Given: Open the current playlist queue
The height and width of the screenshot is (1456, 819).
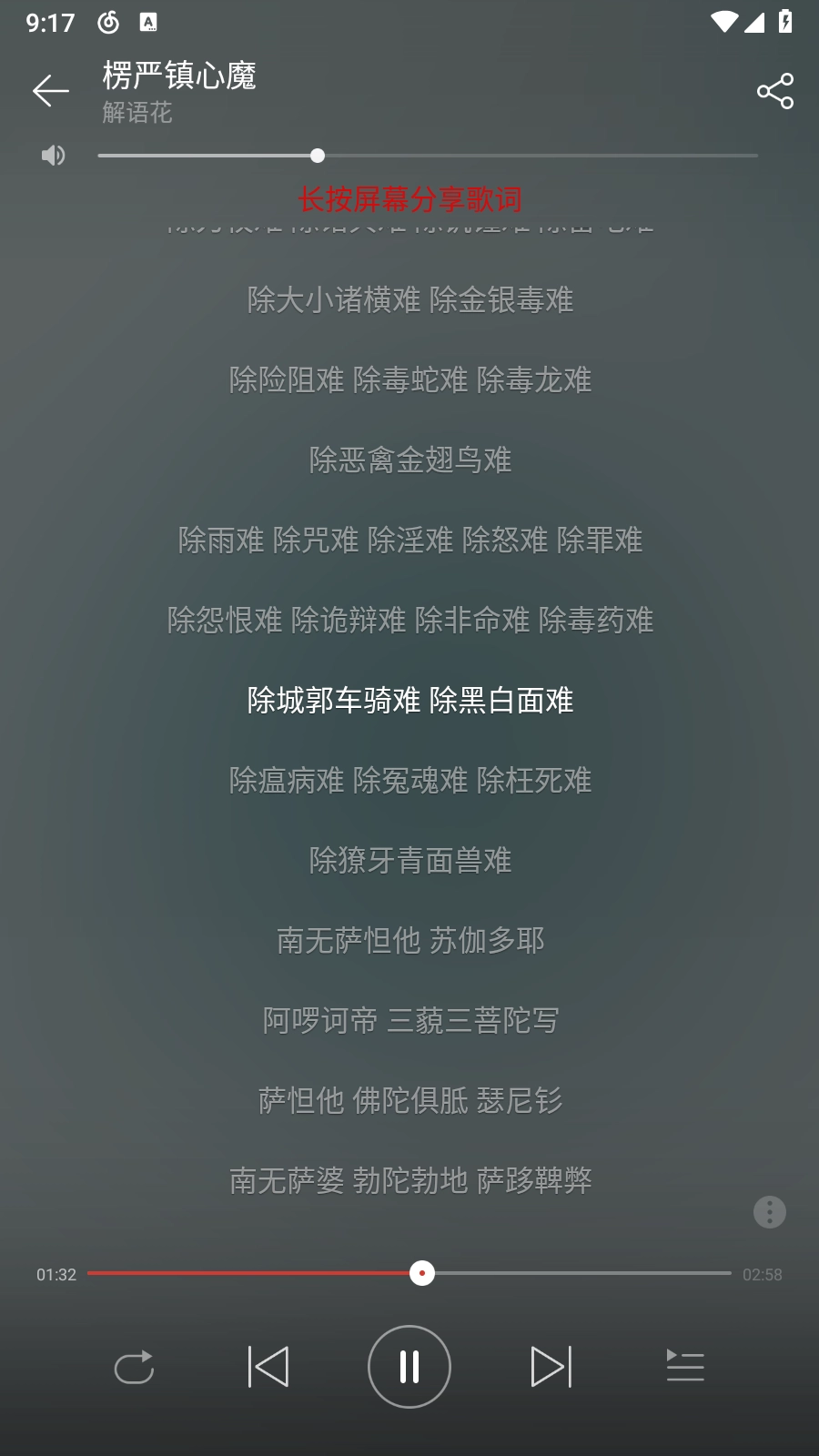Looking at the screenshot, I should 685,1367.
